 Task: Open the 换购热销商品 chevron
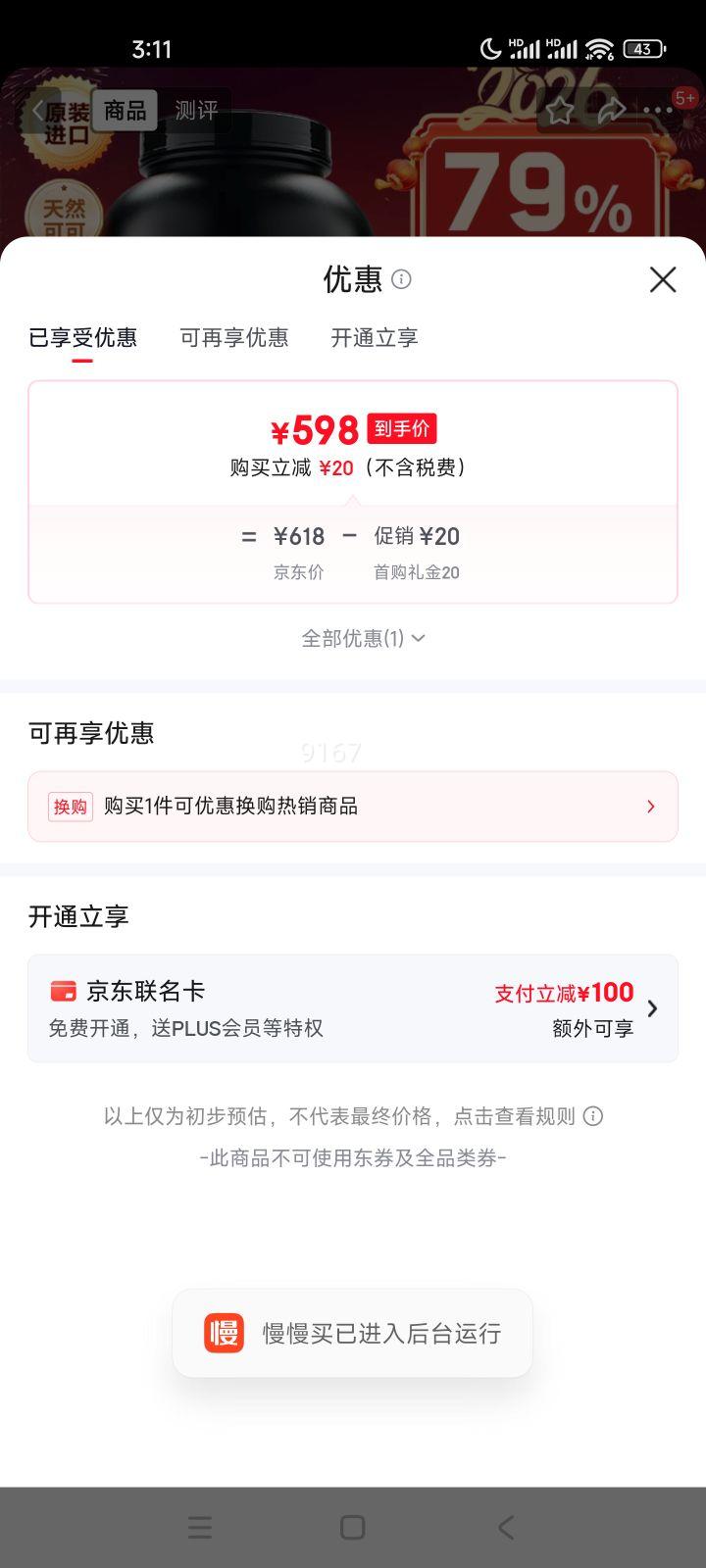[x=650, y=806]
